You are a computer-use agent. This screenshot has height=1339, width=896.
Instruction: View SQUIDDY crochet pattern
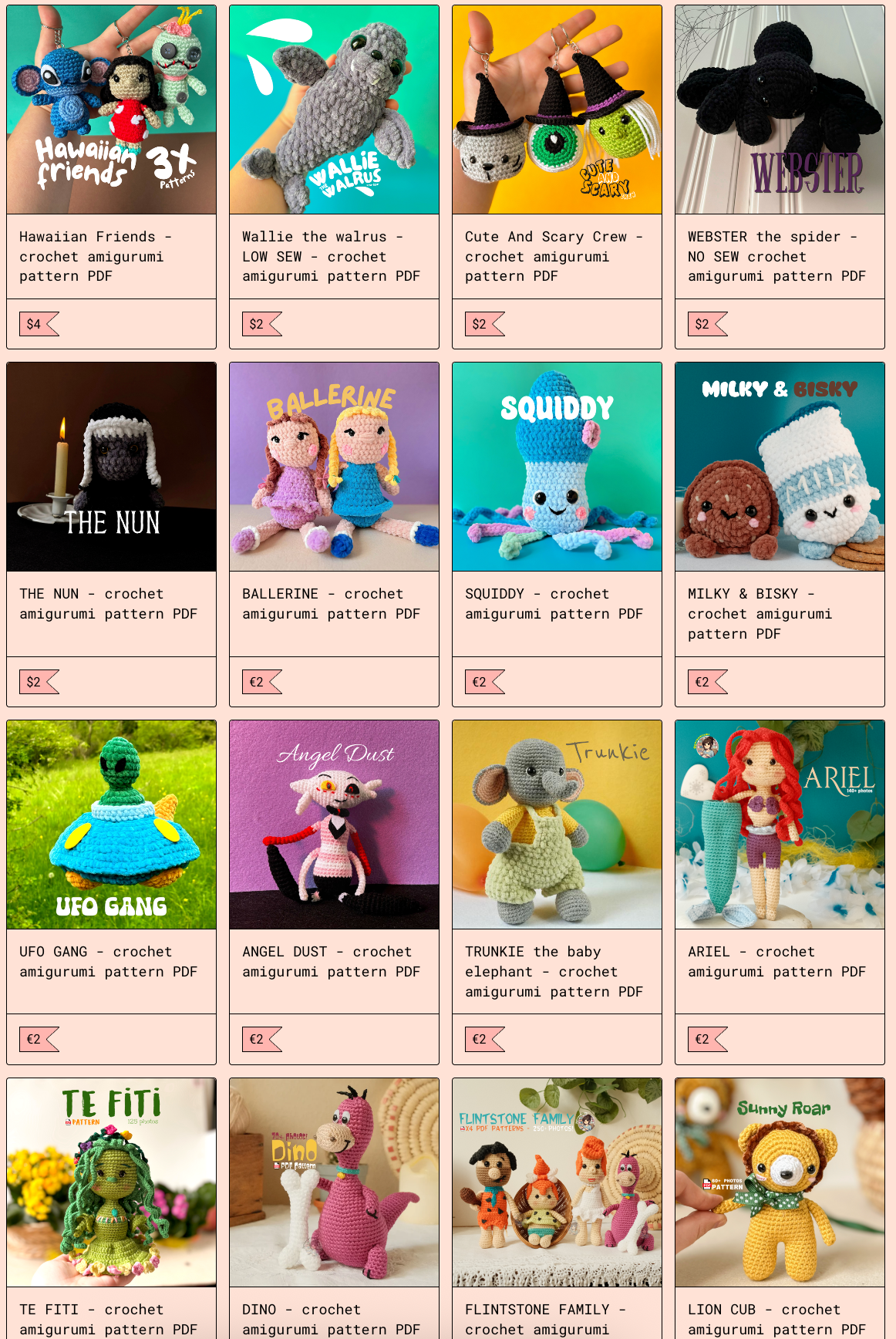(x=557, y=467)
